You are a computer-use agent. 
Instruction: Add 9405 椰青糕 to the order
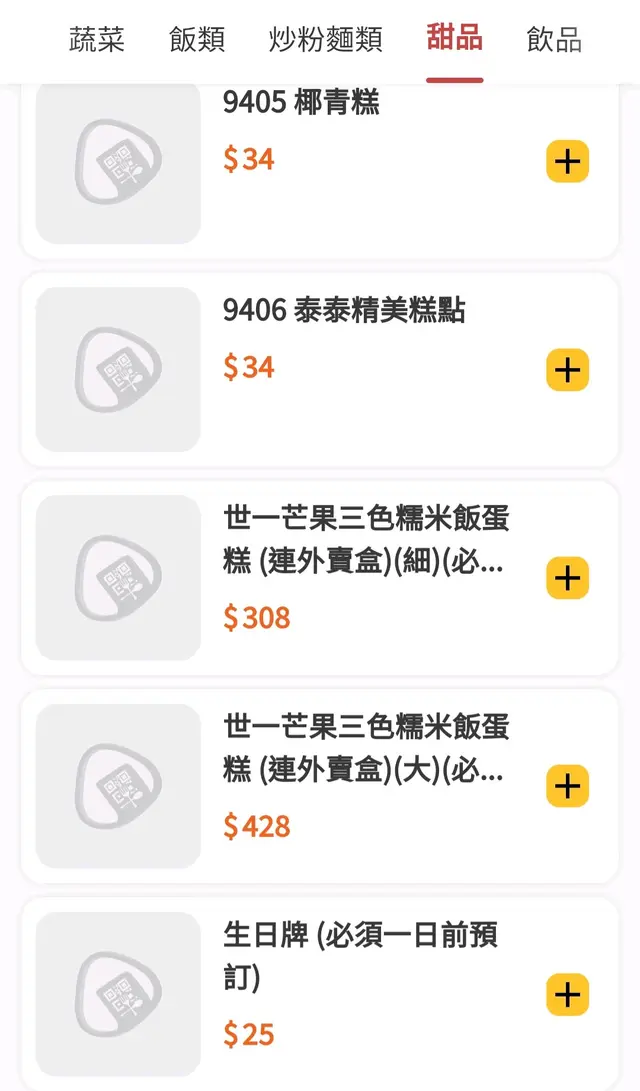567,162
